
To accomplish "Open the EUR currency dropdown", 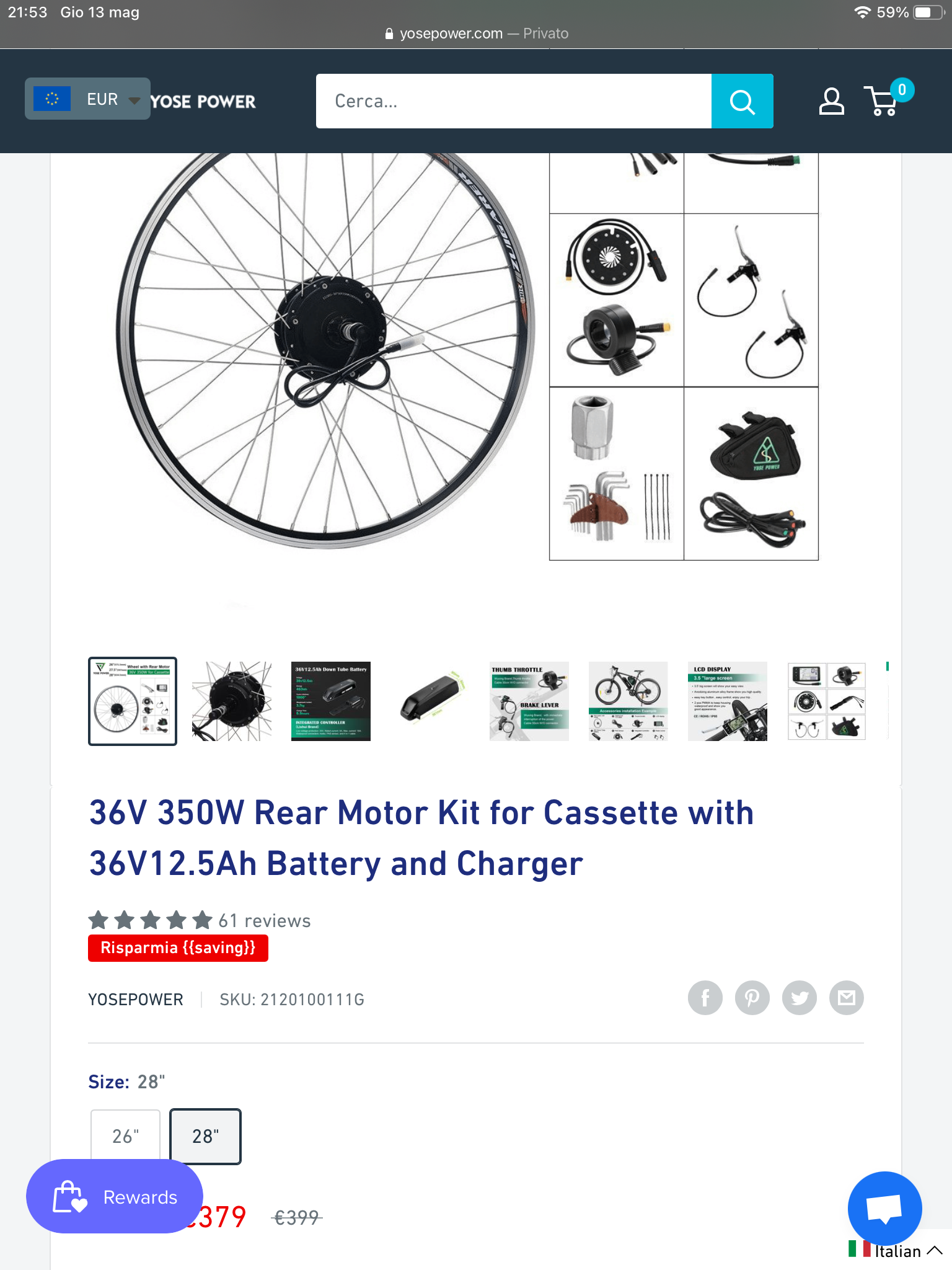I will point(87,99).
